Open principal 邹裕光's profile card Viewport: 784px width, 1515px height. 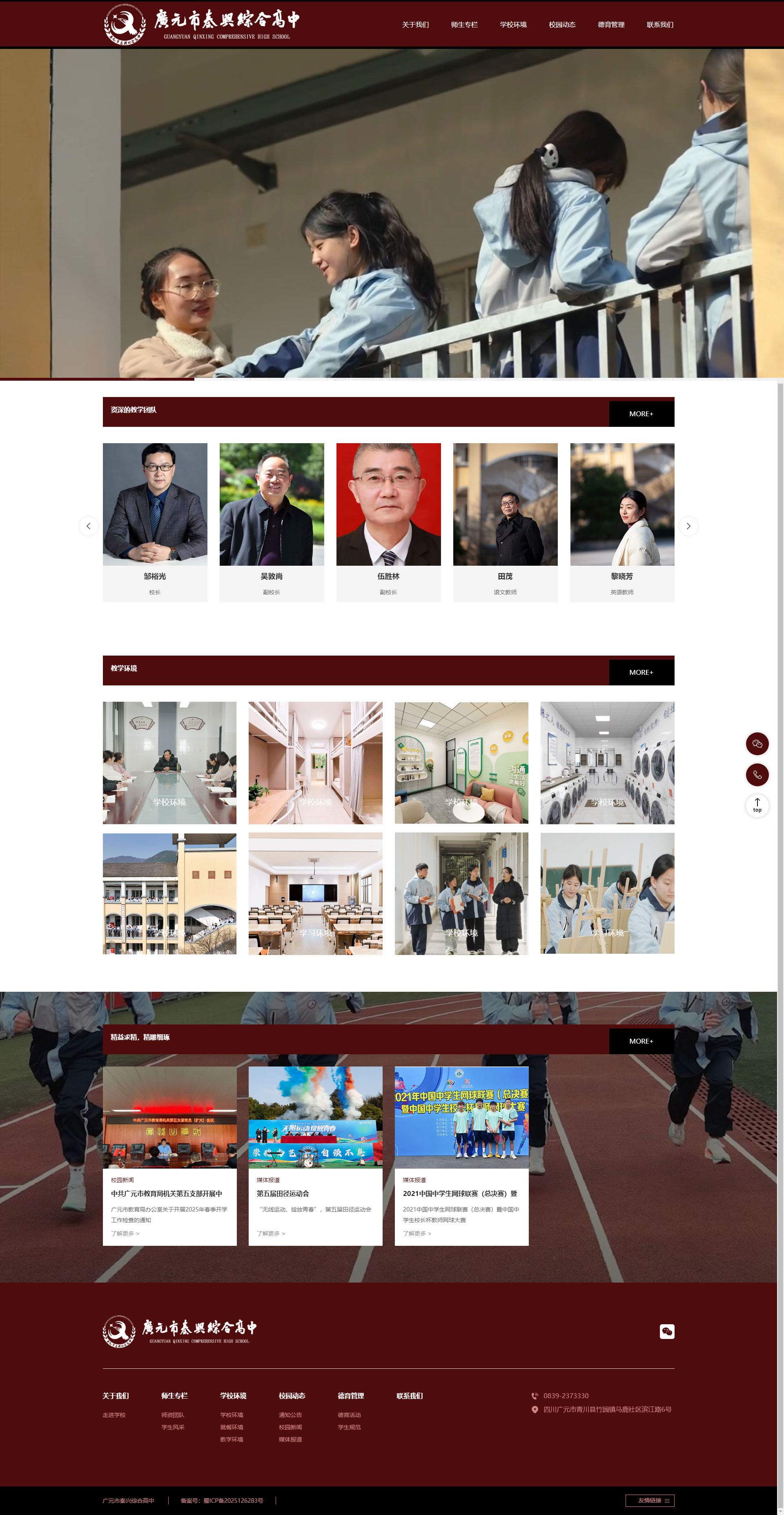click(155, 522)
